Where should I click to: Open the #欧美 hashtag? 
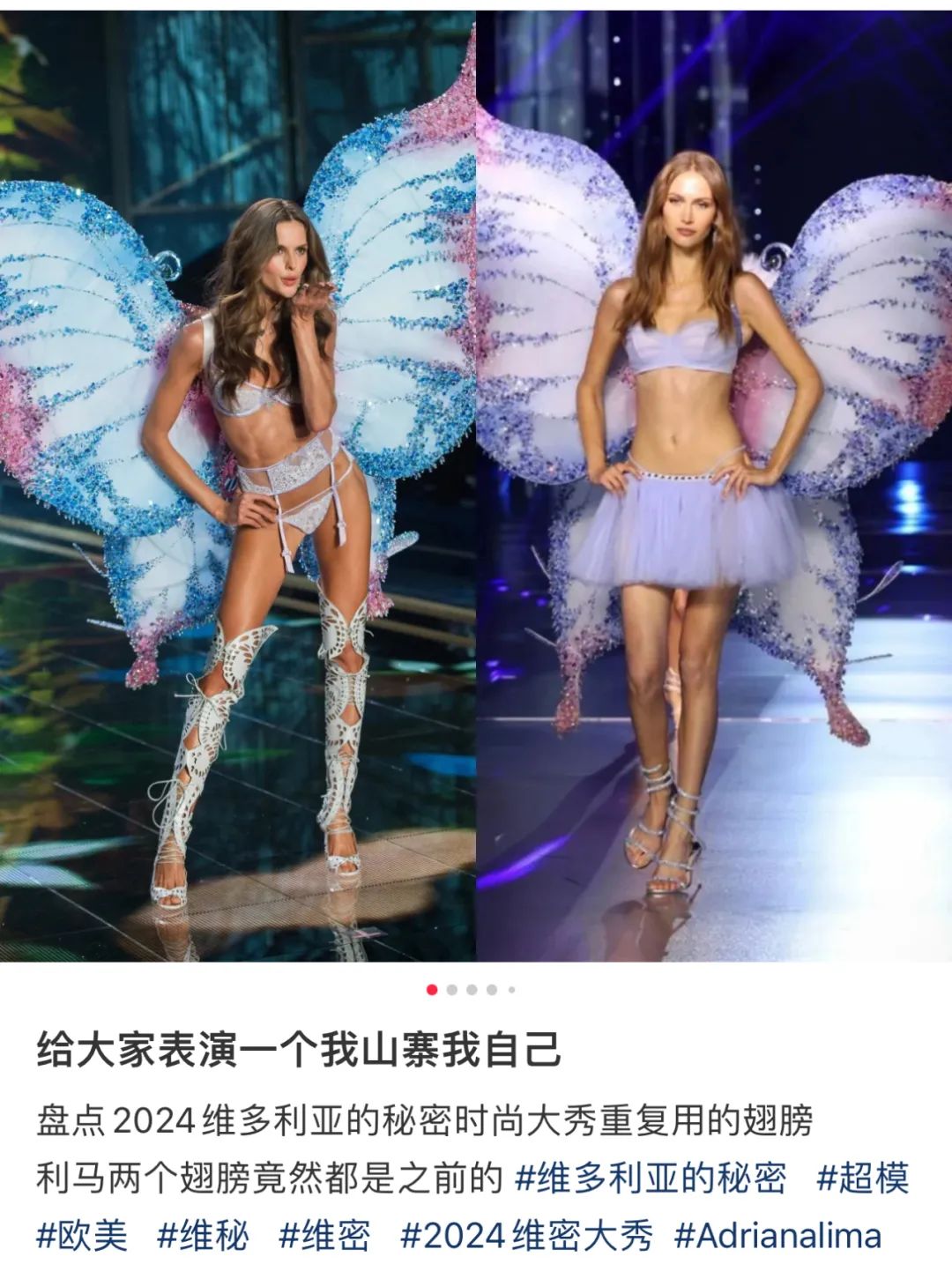[82, 1236]
